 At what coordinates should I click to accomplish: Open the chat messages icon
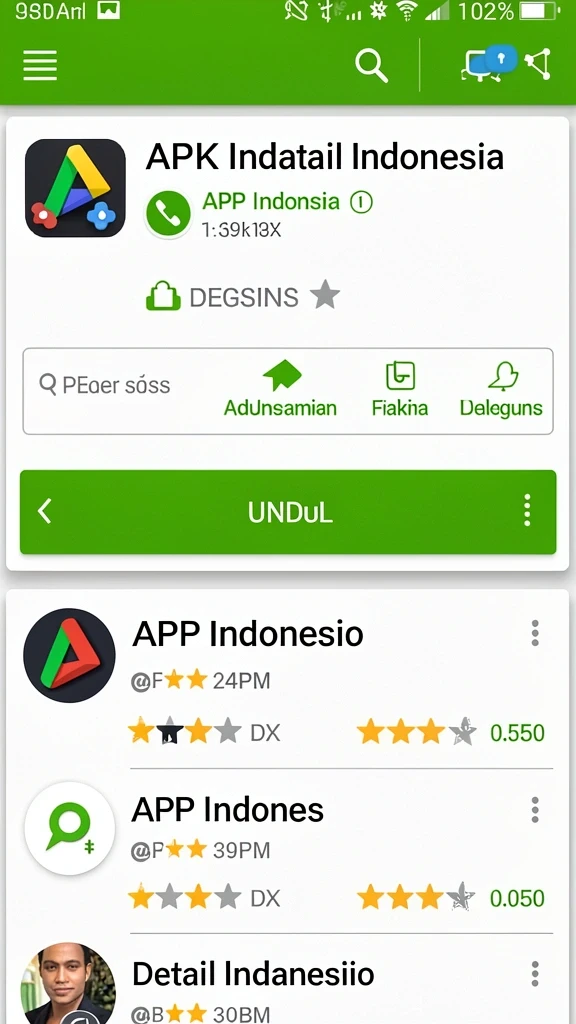point(488,64)
